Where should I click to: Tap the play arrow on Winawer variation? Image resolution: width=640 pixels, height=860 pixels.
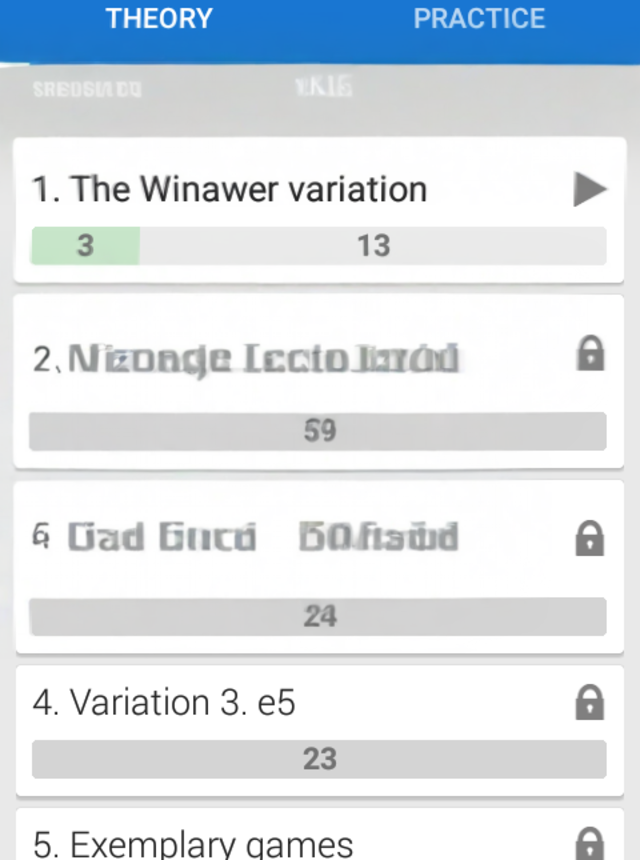click(590, 189)
